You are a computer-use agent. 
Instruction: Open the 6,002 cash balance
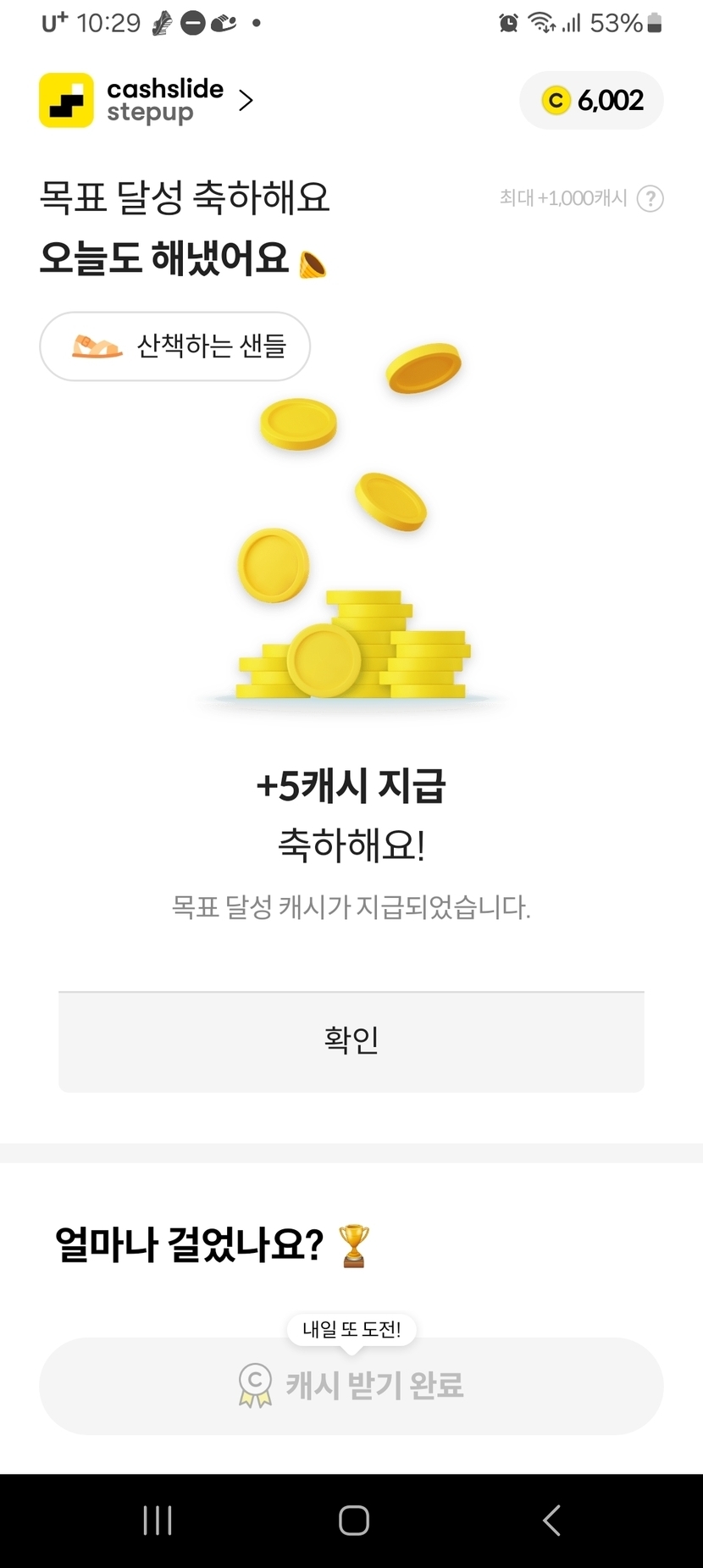pyautogui.click(x=591, y=101)
